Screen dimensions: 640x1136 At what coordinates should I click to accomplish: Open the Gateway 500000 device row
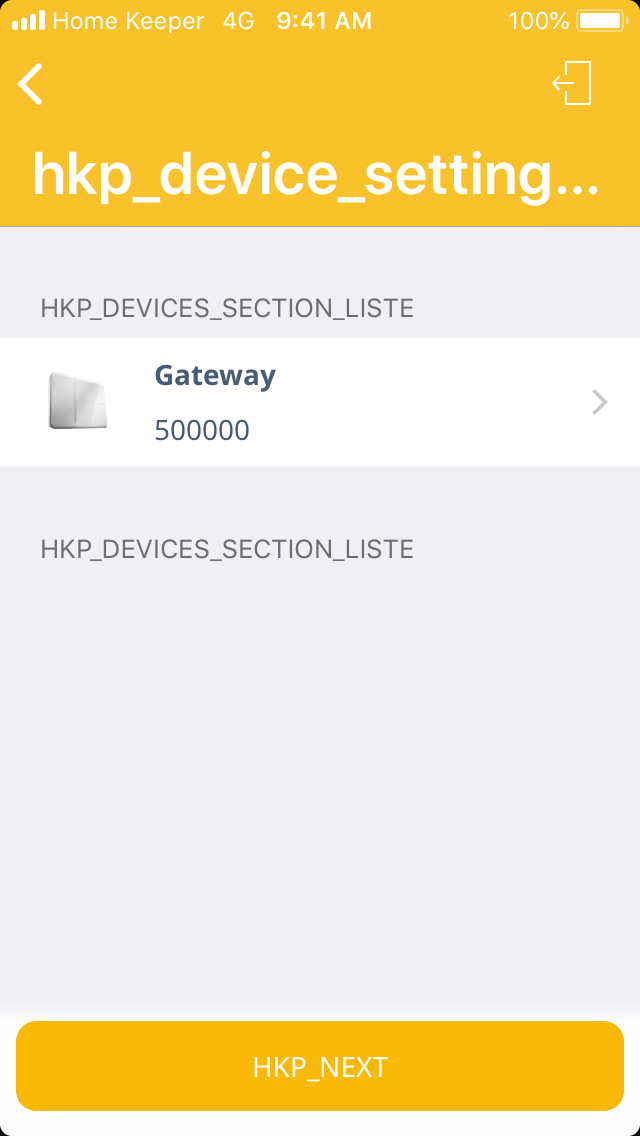pos(320,402)
